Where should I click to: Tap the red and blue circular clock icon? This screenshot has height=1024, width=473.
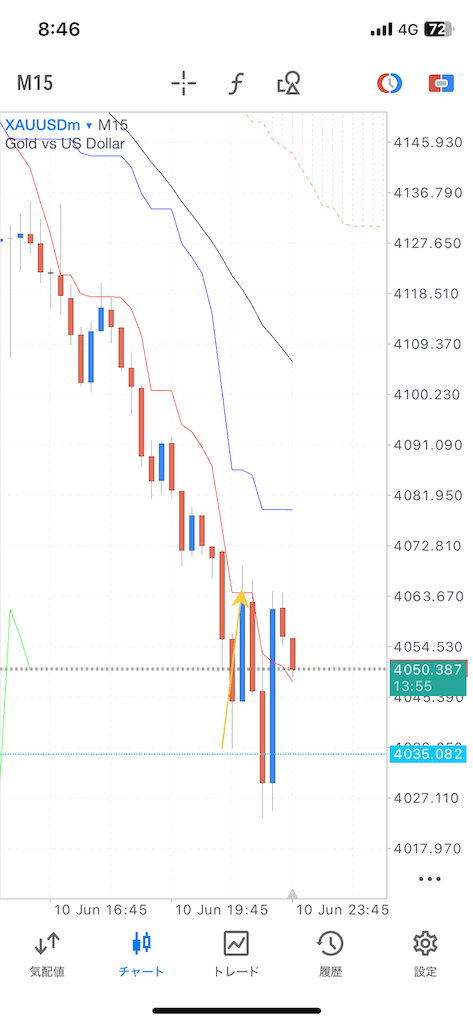click(x=389, y=84)
